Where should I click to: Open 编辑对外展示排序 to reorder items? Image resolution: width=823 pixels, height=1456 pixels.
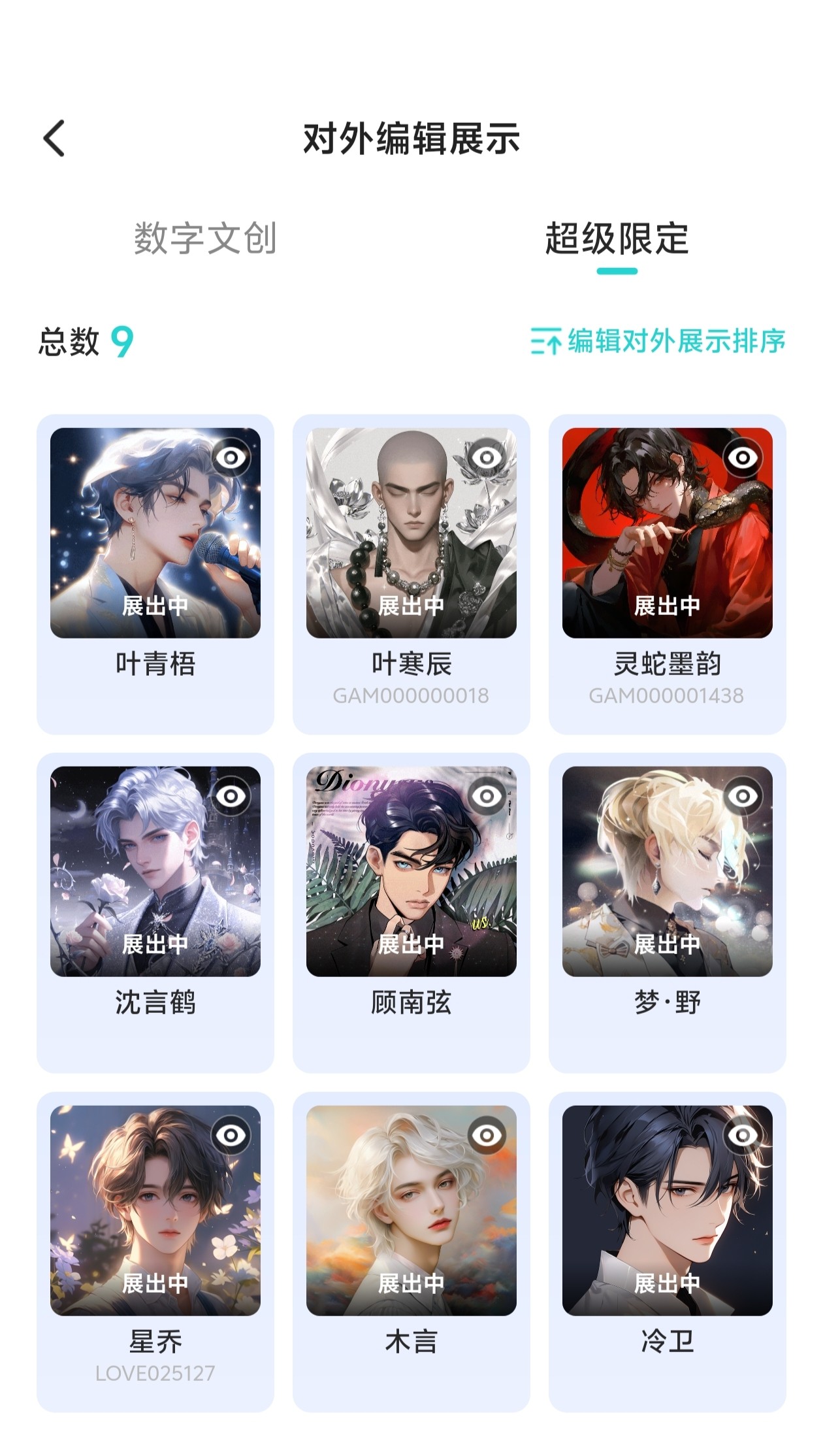pyautogui.click(x=658, y=341)
